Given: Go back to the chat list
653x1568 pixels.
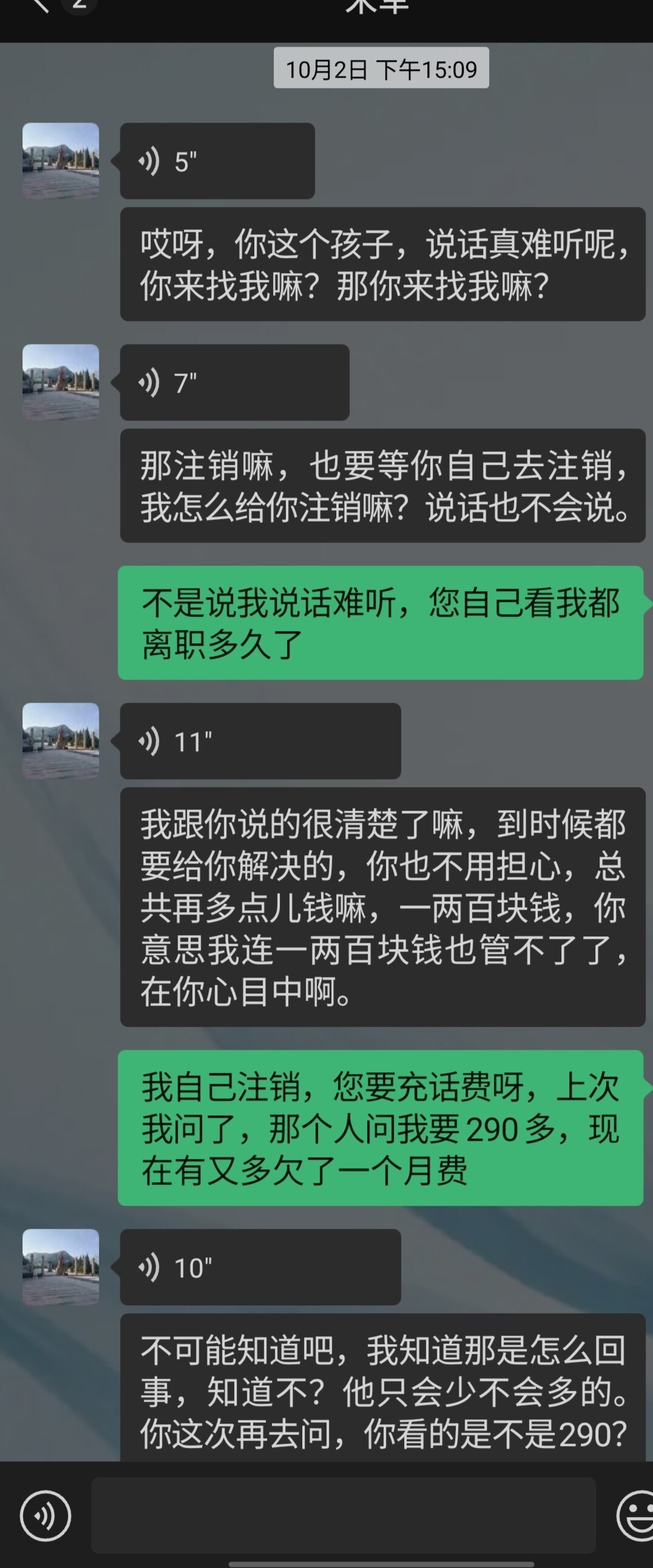Looking at the screenshot, I should [40, 6].
